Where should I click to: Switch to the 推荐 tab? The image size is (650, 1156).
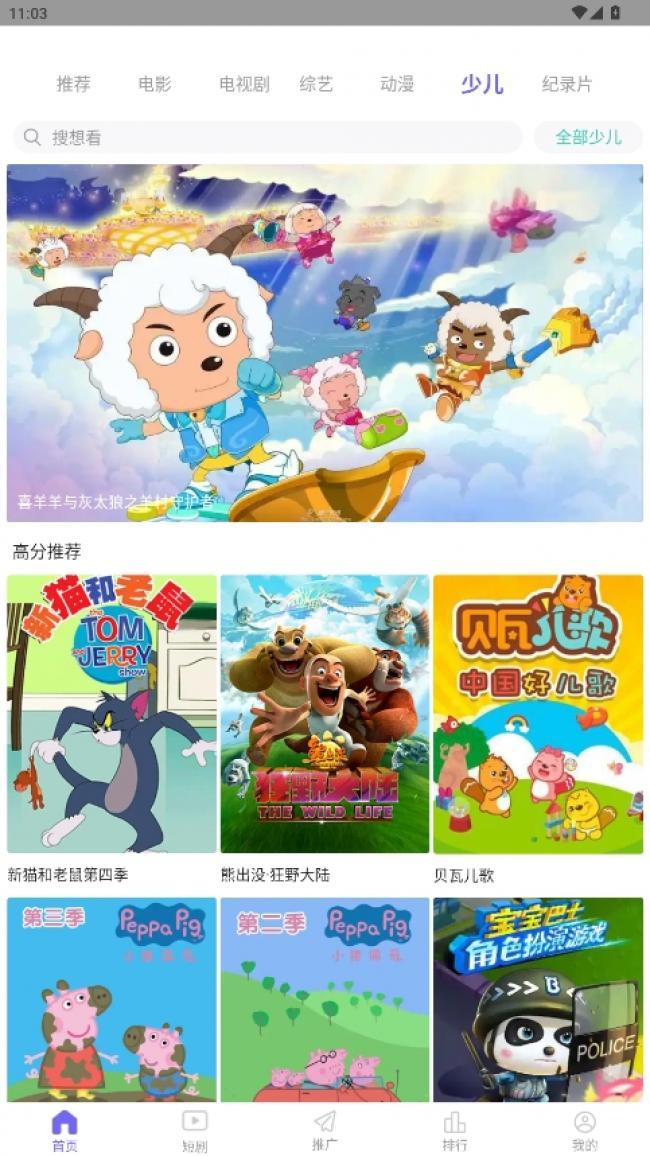click(73, 84)
